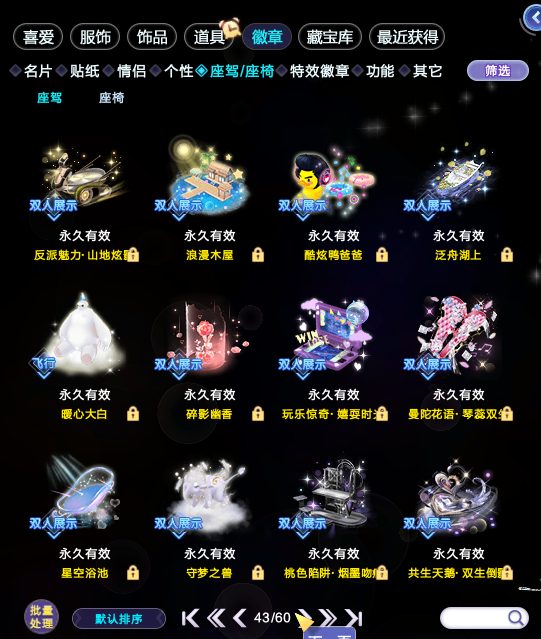Image resolution: width=541 pixels, height=639 pixels.
Task: Open the 喜爱 tab
Action: click(38, 37)
